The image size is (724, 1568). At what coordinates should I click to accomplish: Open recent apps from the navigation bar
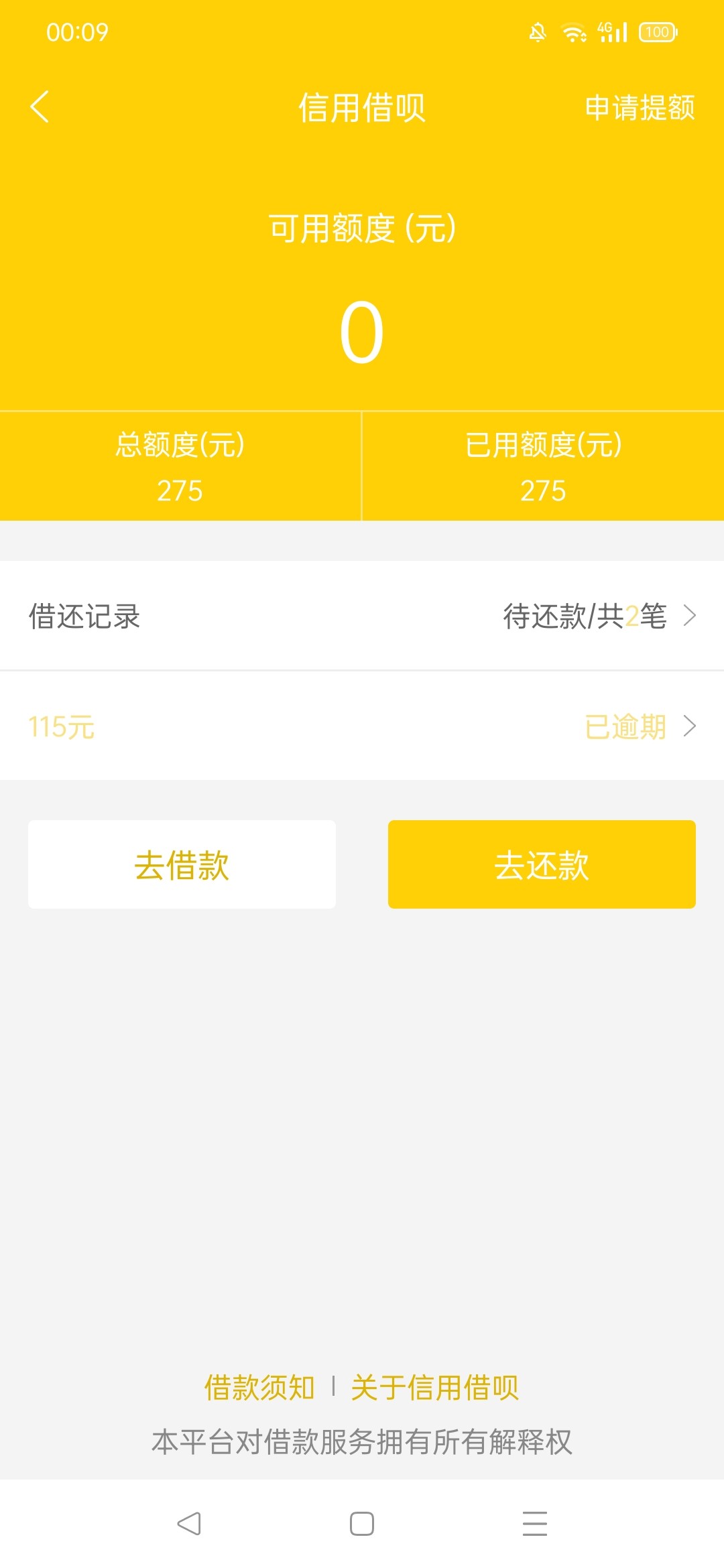tap(535, 1524)
